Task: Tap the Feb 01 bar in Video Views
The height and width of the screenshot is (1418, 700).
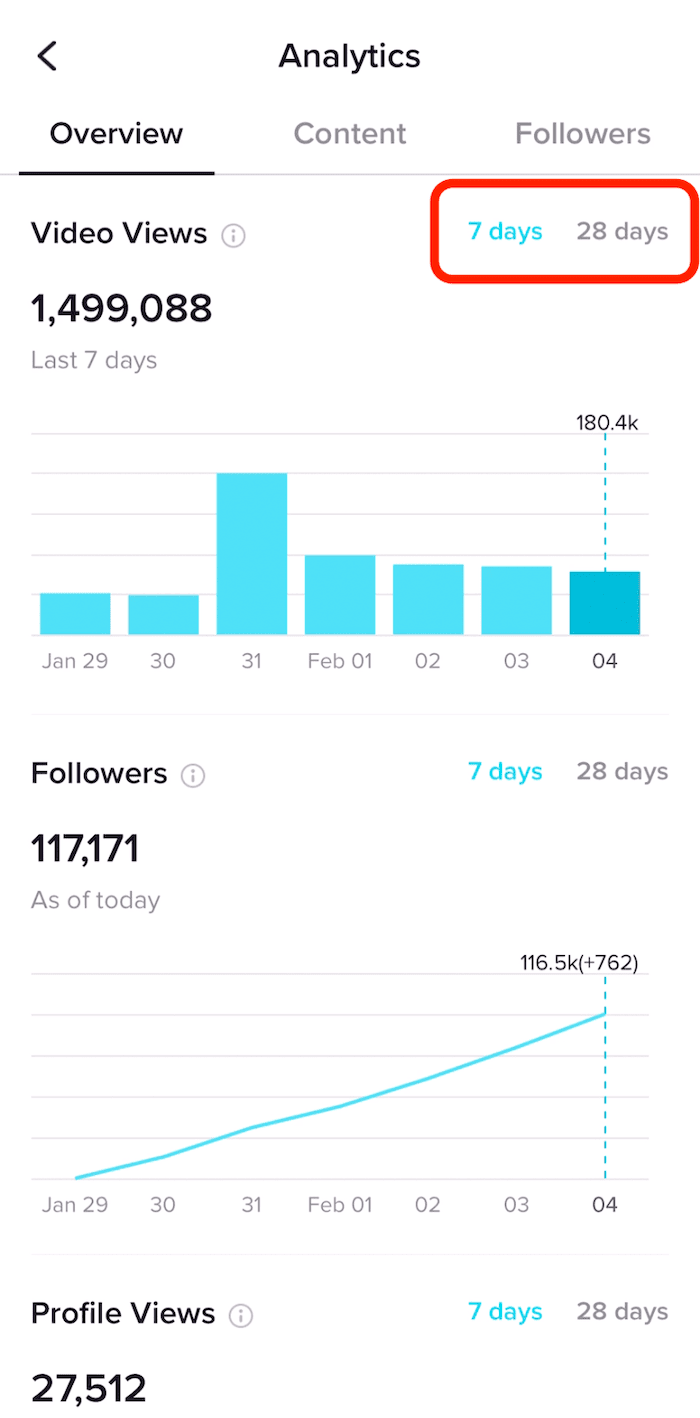Action: [340, 595]
